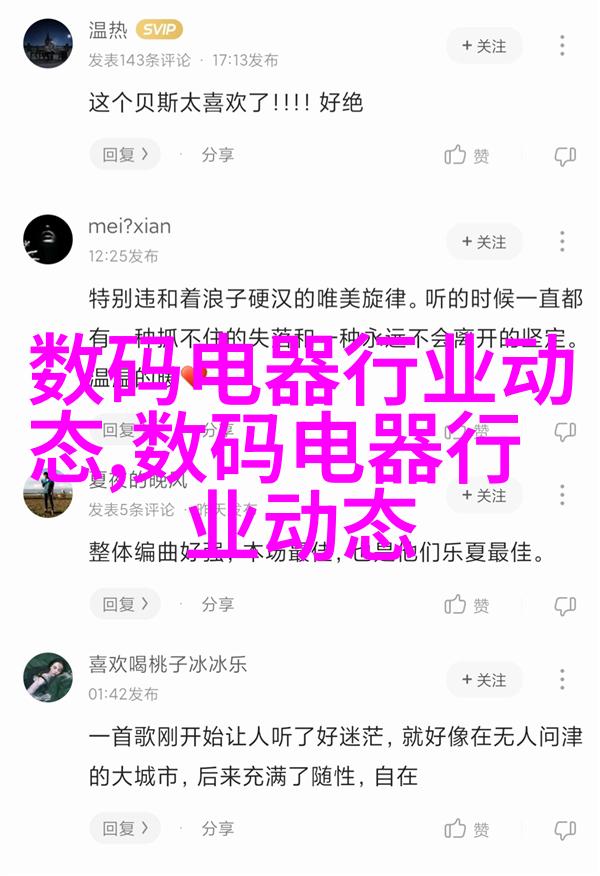600x876 pixels.
Task: Share the 整体编曲 comment
Action: [217, 604]
